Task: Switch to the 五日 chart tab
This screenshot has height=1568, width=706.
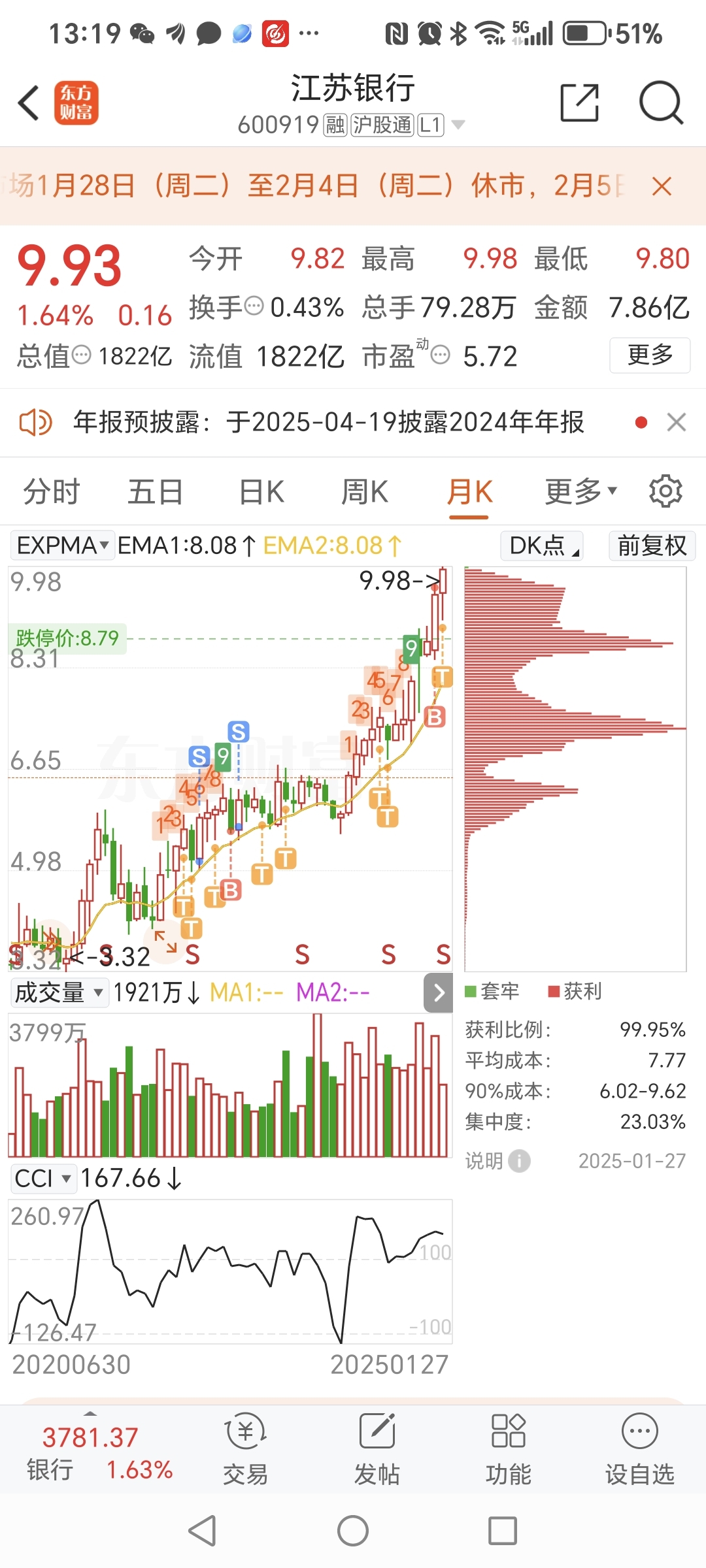Action: point(155,492)
